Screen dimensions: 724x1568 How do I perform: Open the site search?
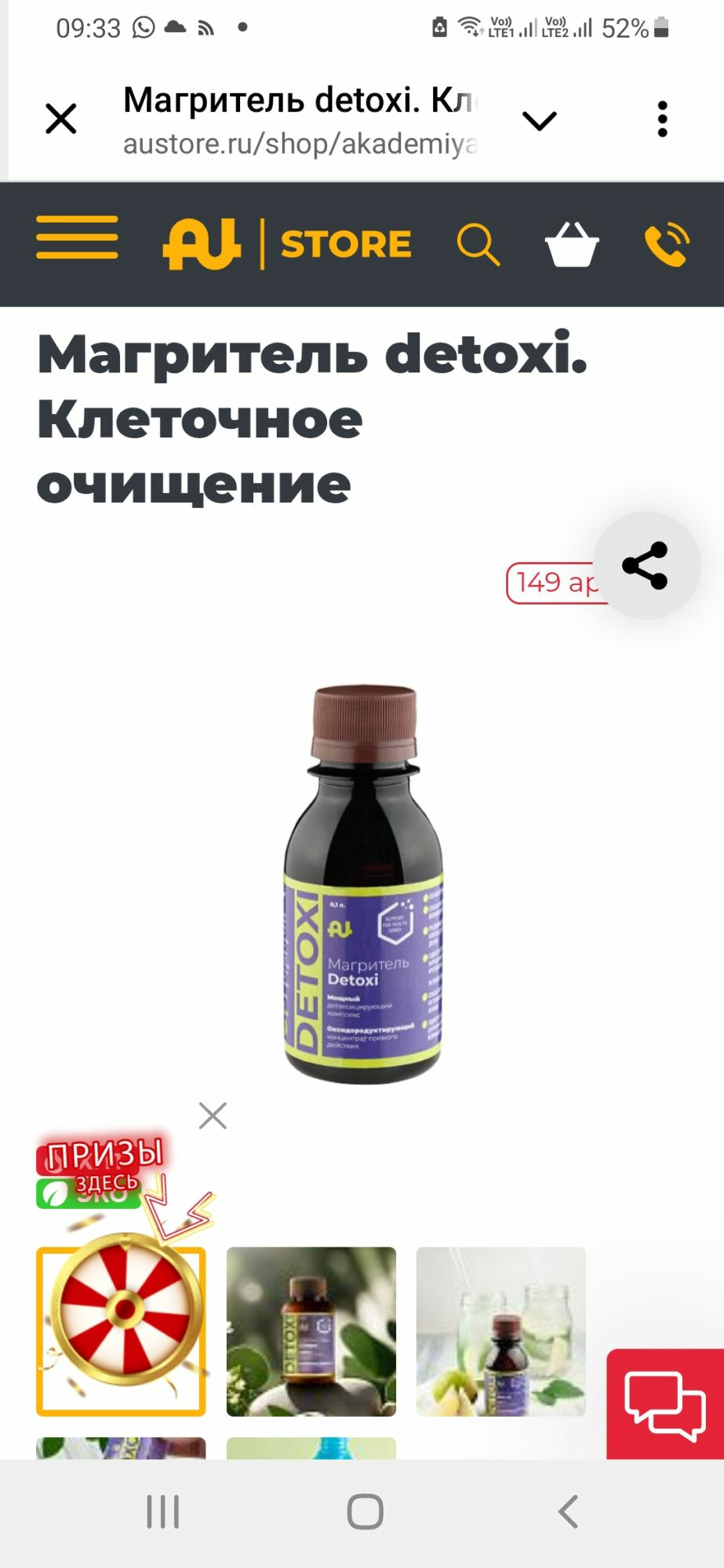tap(478, 245)
